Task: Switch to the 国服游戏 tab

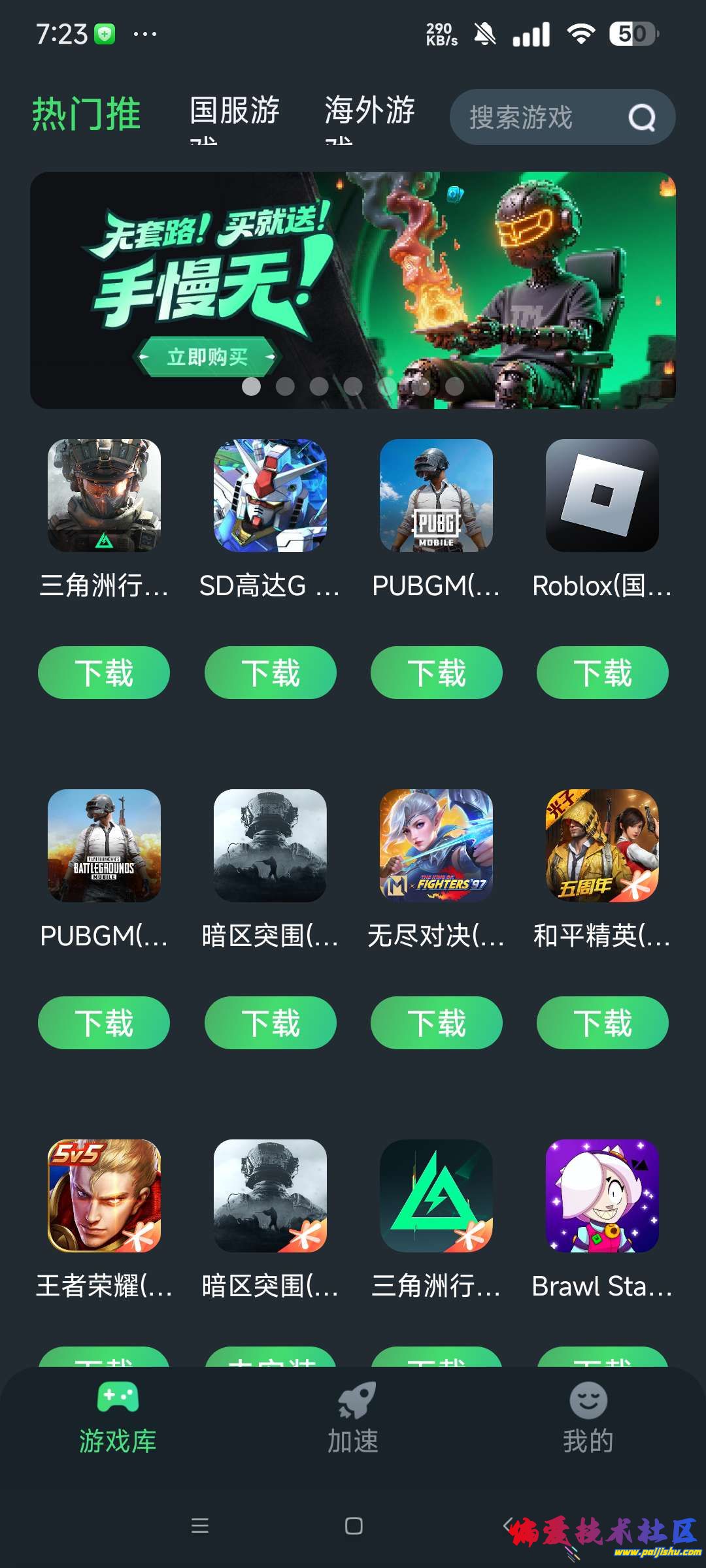Action: (234, 111)
